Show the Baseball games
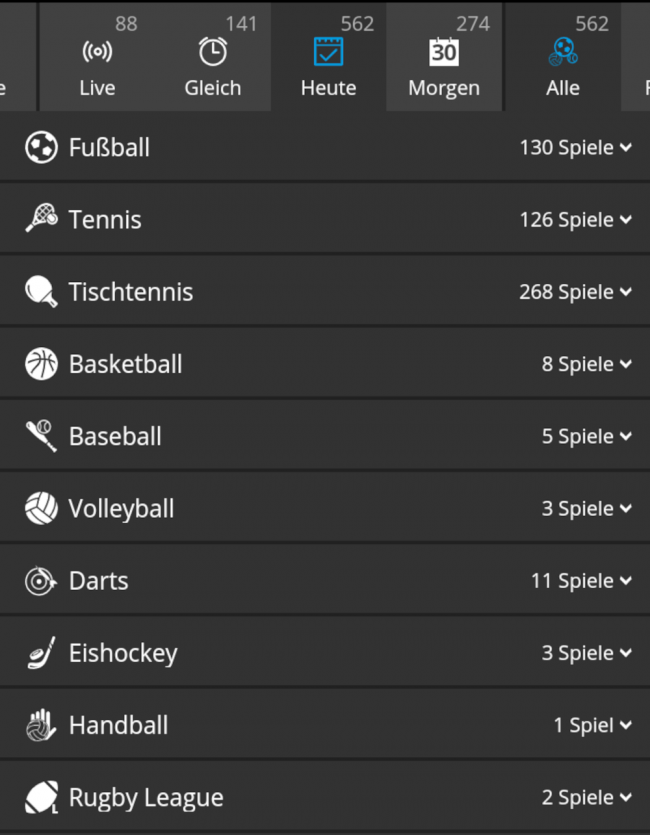Screen dimensions: 650x835 click(x=325, y=436)
